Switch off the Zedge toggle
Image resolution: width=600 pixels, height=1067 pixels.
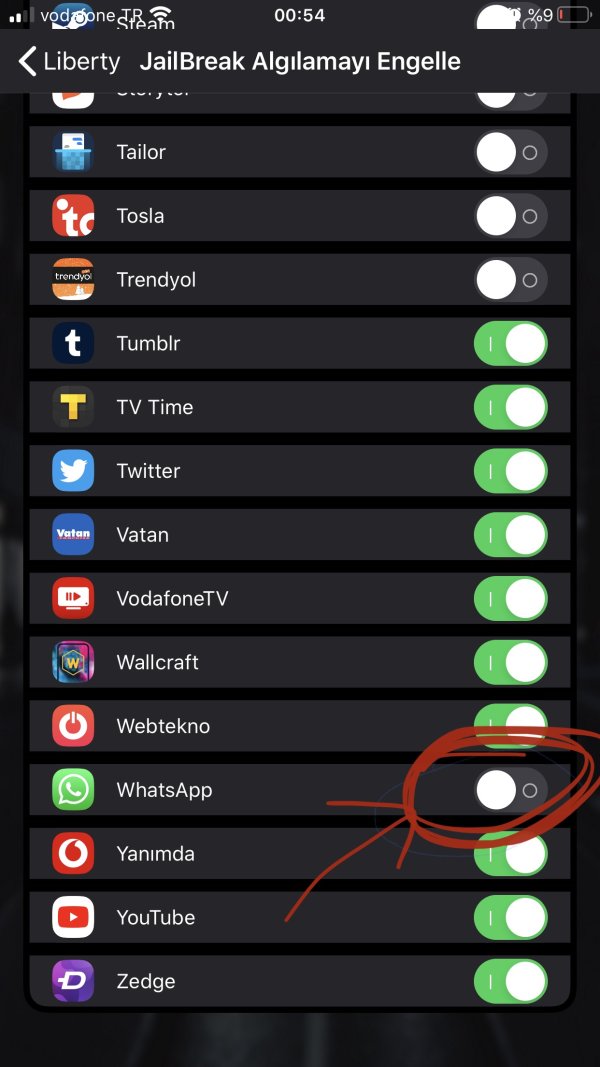click(510, 981)
